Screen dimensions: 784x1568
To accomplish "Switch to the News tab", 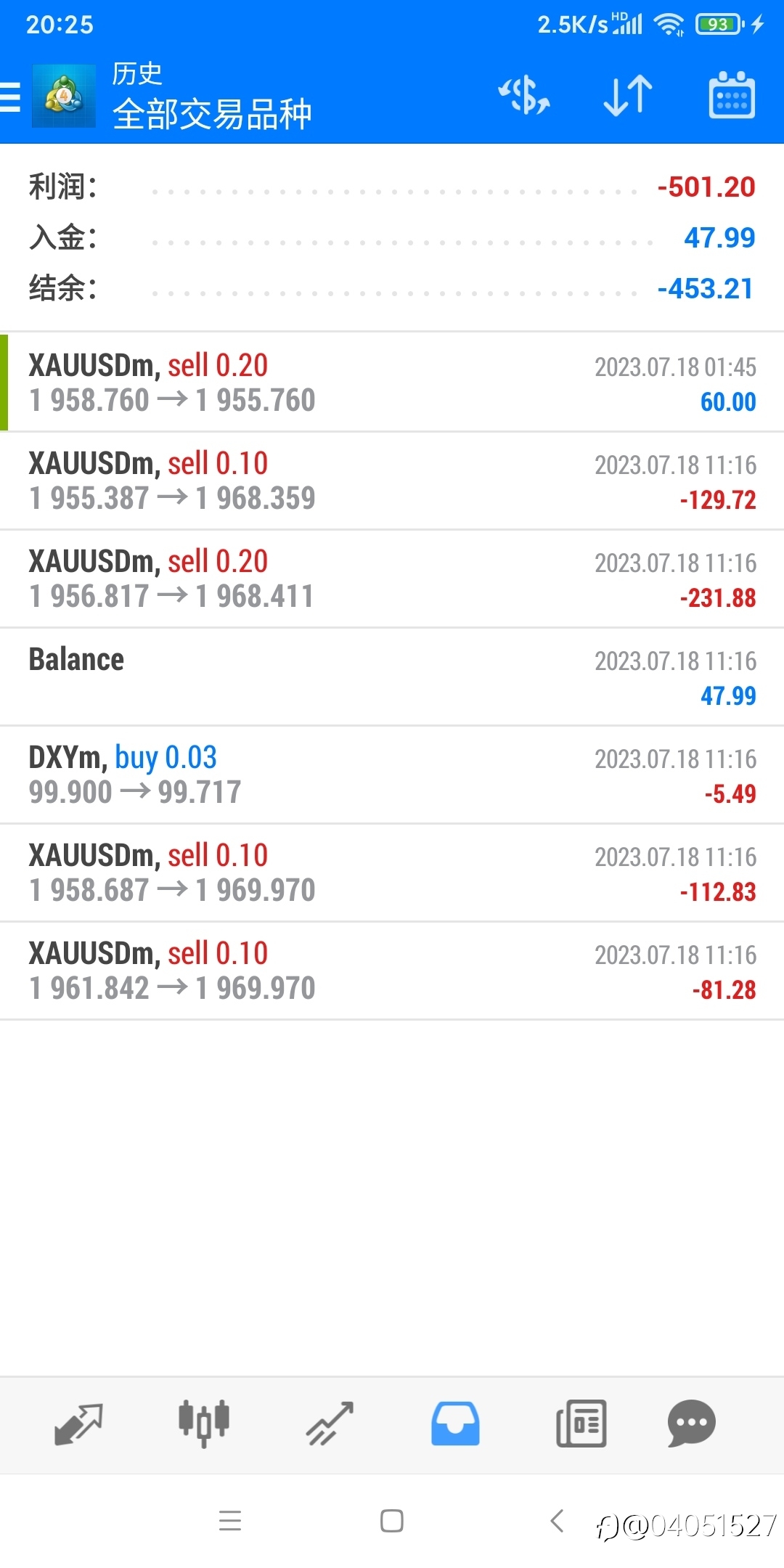I will click(581, 1424).
